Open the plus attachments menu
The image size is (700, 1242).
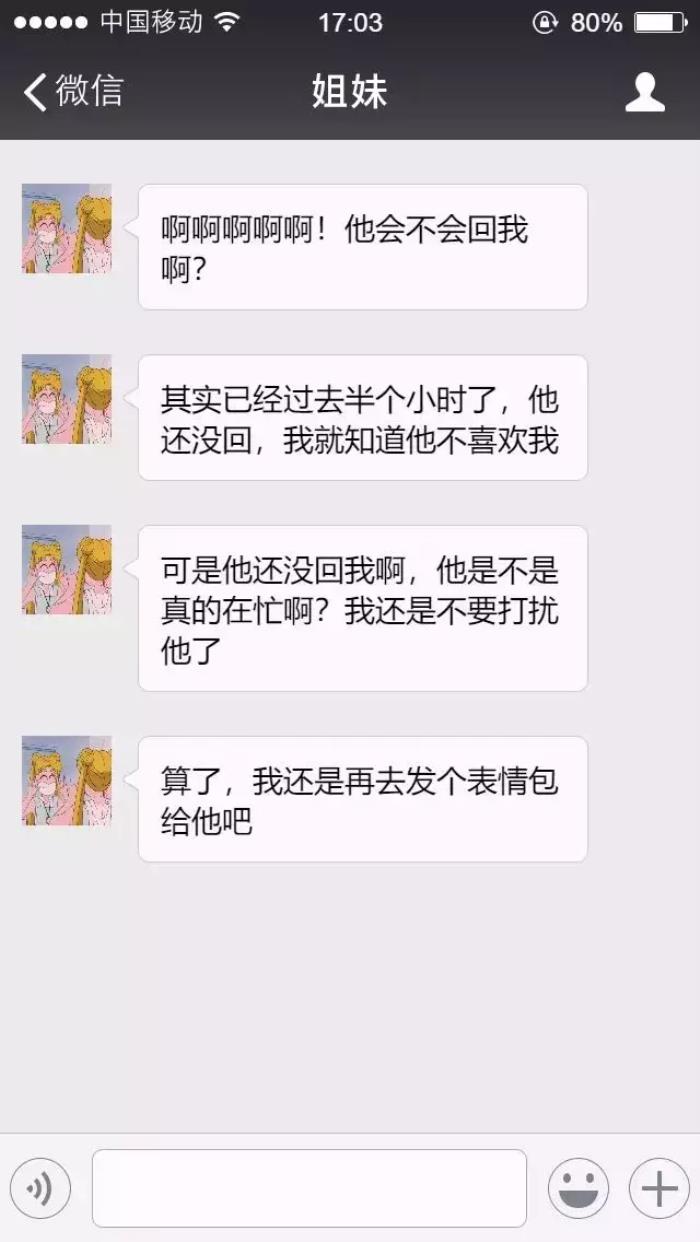[659, 1188]
